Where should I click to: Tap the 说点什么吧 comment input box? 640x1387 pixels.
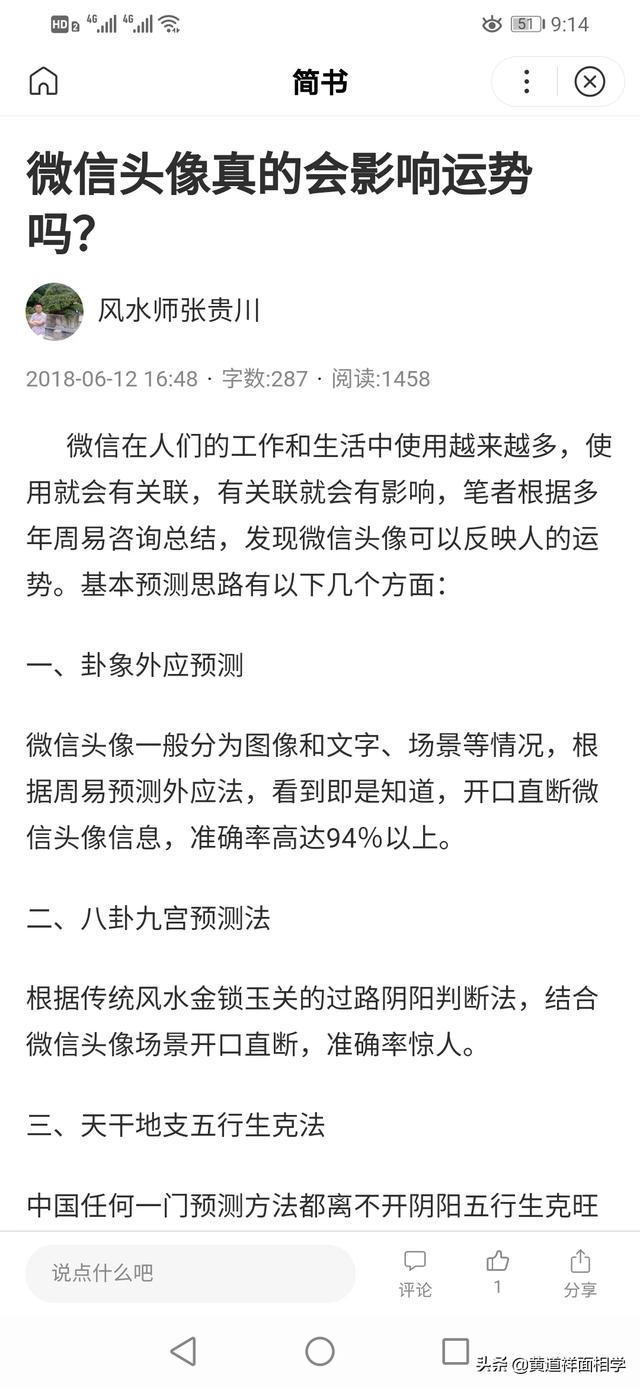[x=190, y=1273]
